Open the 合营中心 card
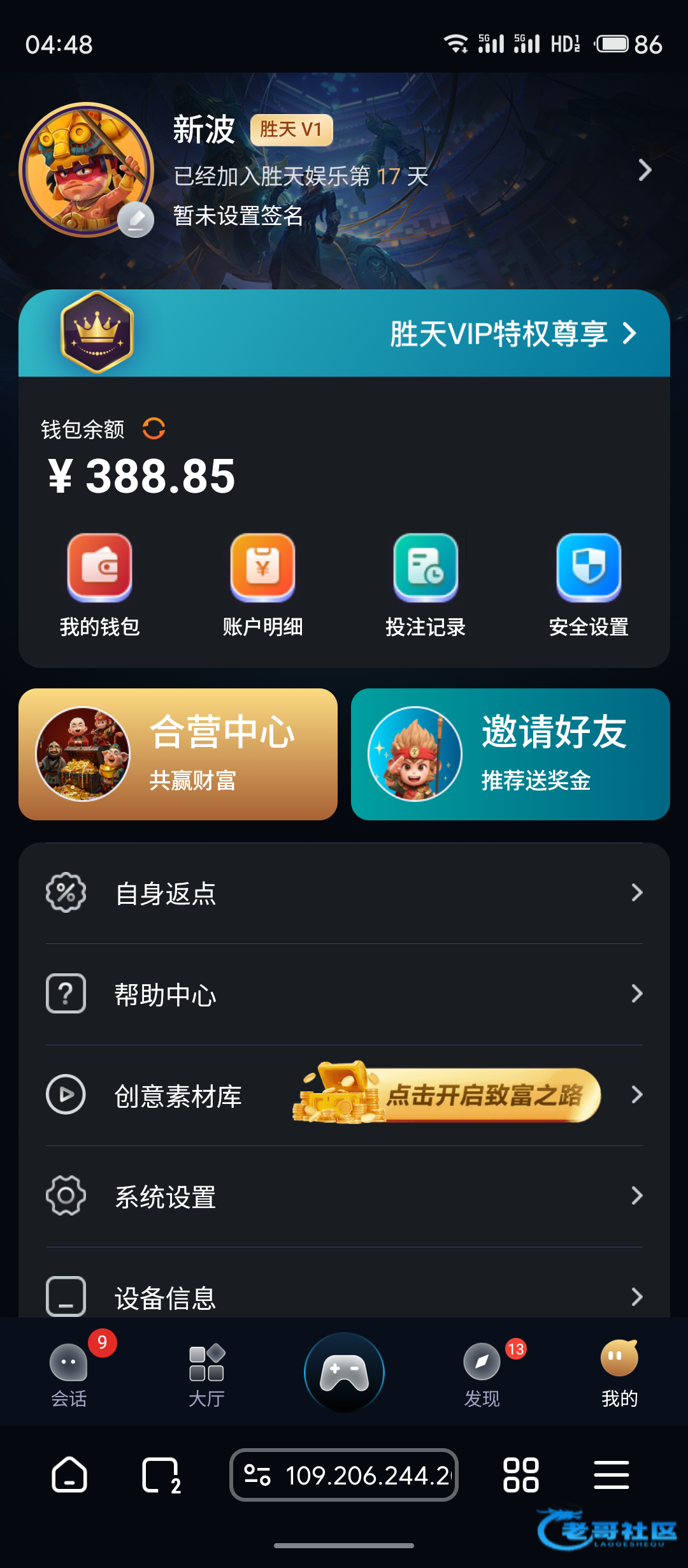This screenshot has height=1568, width=688. pos(178,754)
